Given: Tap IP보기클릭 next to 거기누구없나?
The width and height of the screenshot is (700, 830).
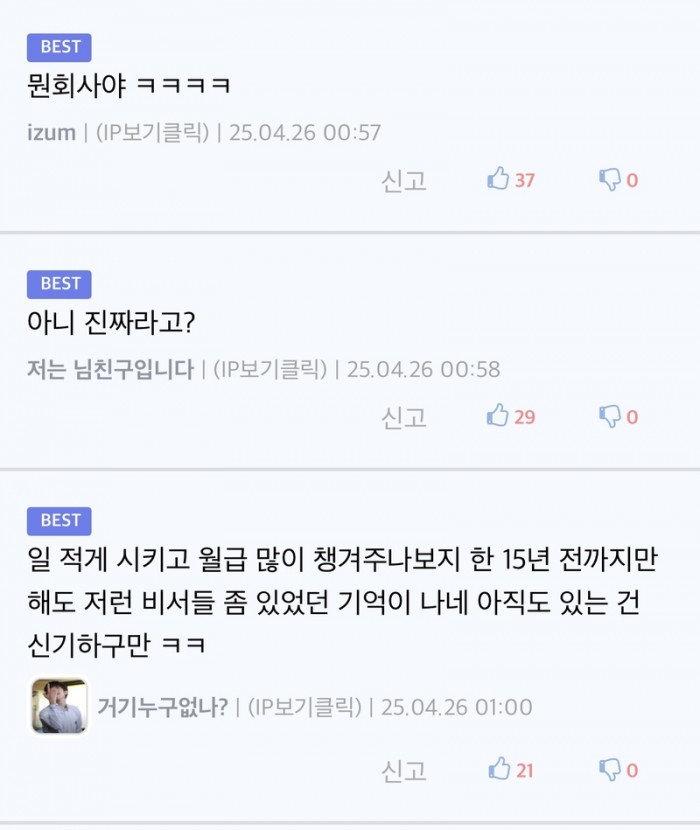Looking at the screenshot, I should (304, 707).
